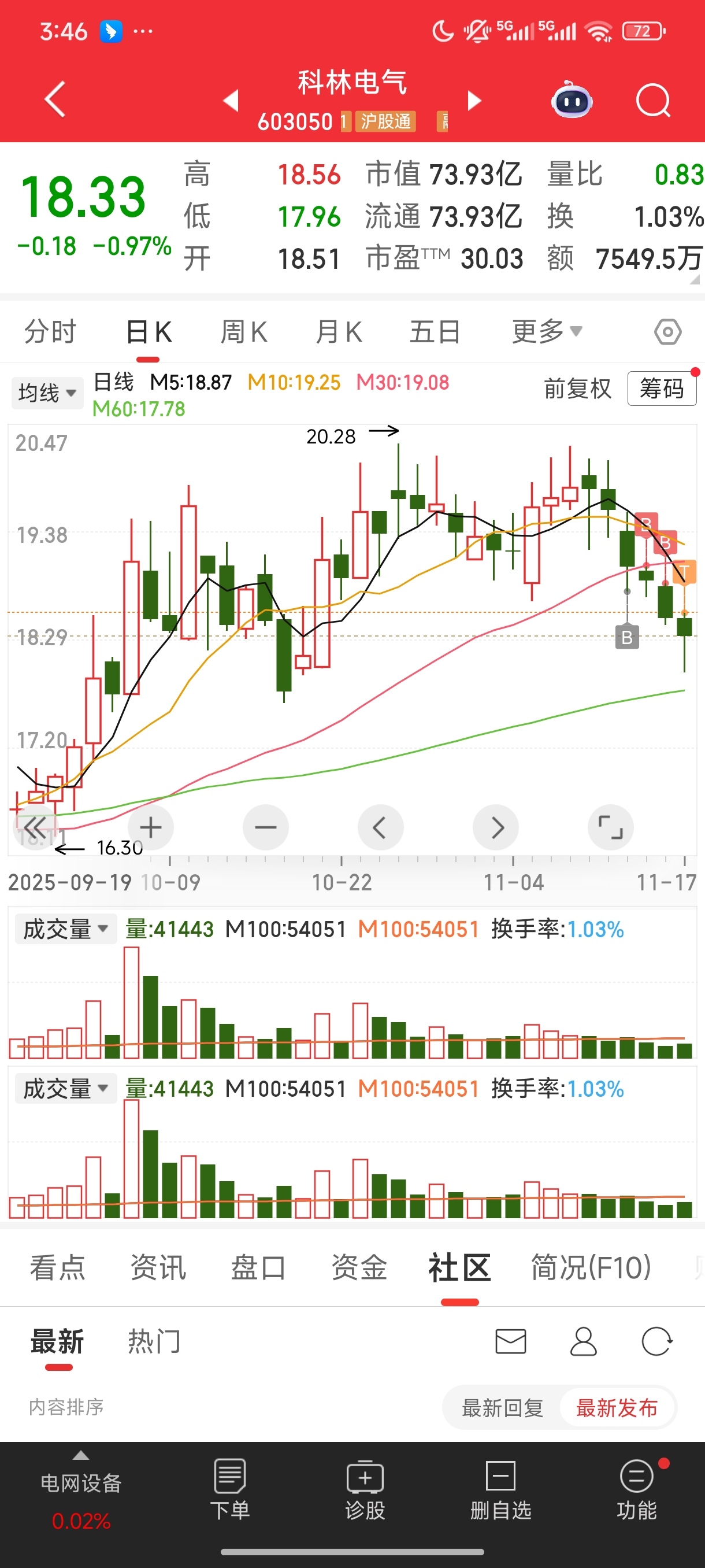
Task: Open the 均线 indicator dropdown
Action: click(x=47, y=393)
